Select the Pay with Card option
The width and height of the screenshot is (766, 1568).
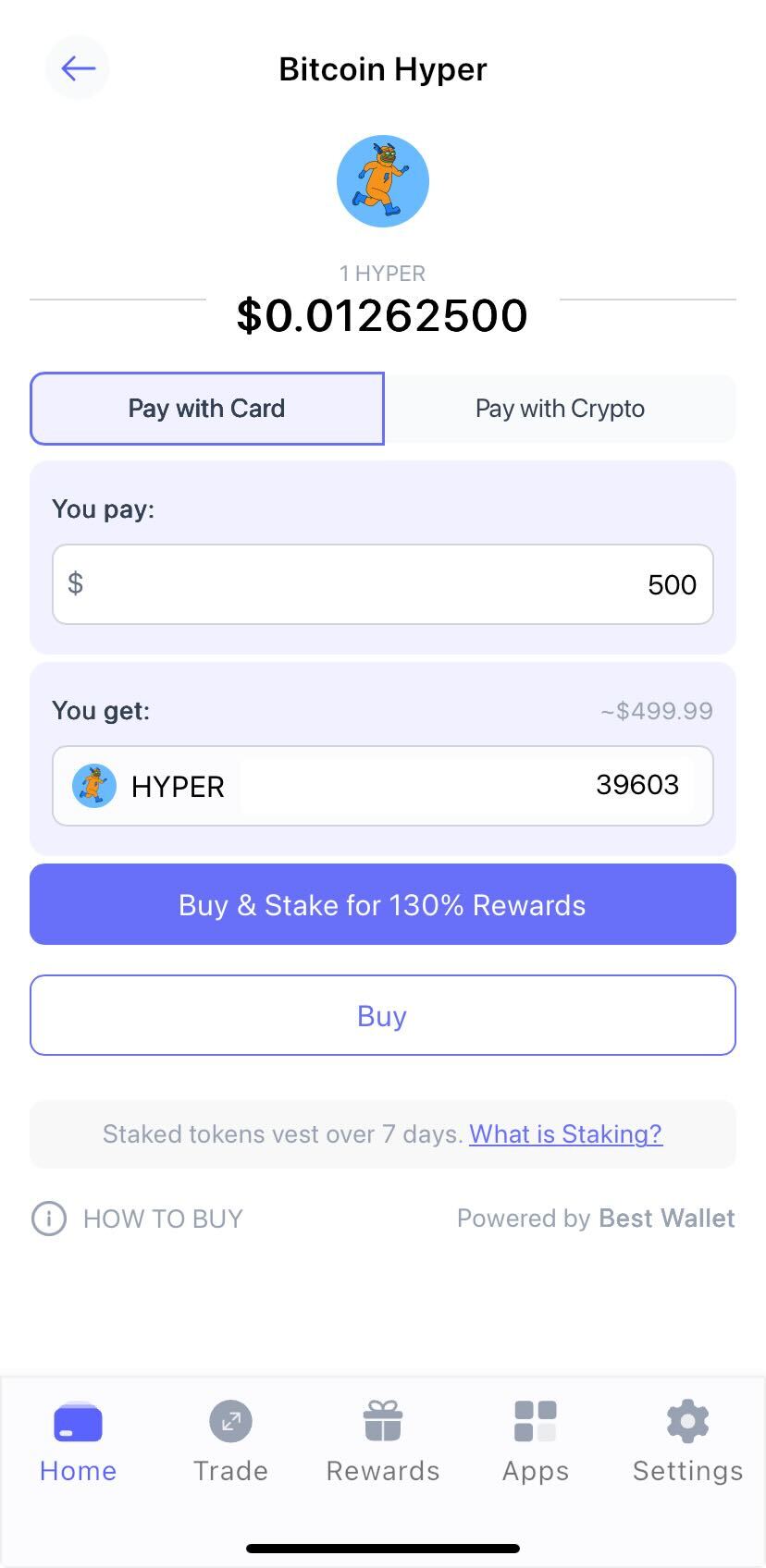[x=206, y=409]
